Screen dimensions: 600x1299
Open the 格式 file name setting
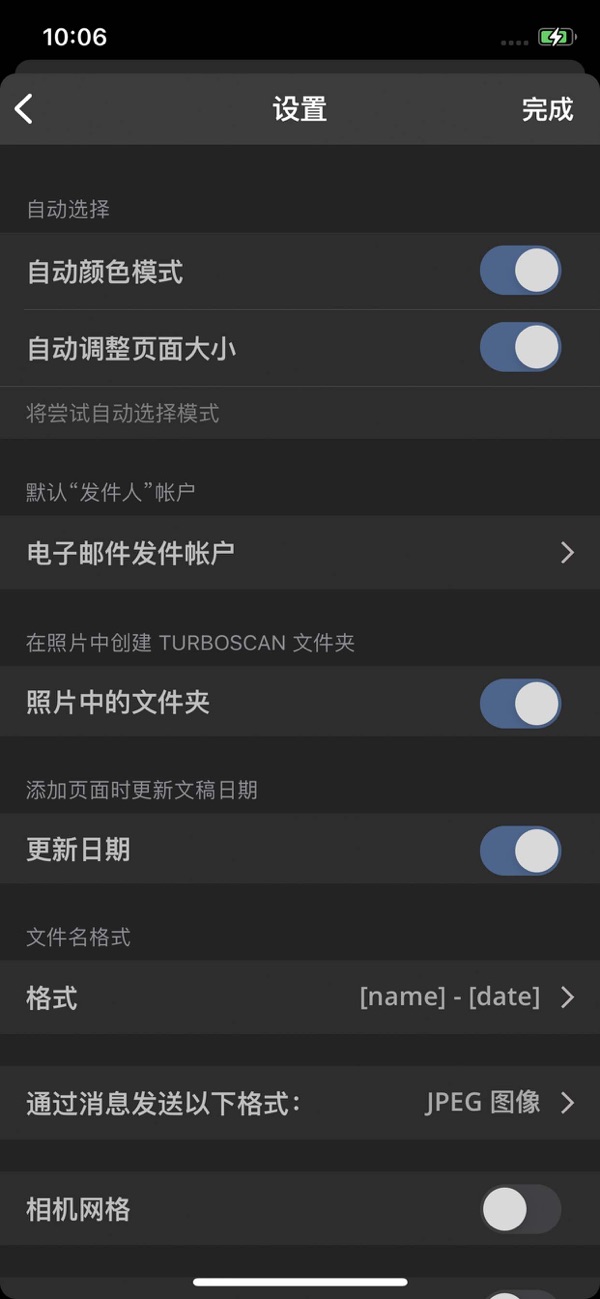(300, 997)
